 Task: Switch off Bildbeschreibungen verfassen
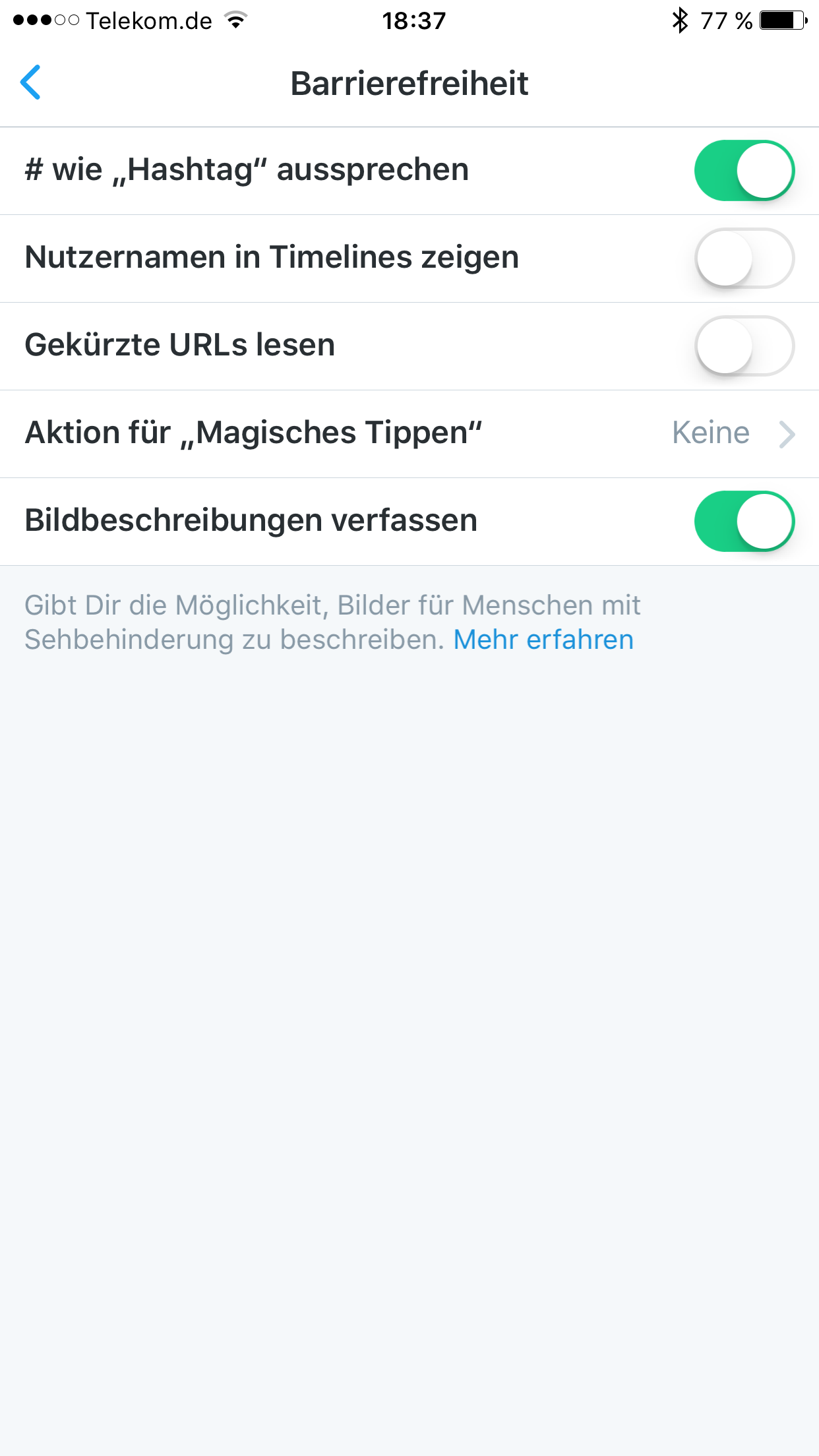point(744,521)
